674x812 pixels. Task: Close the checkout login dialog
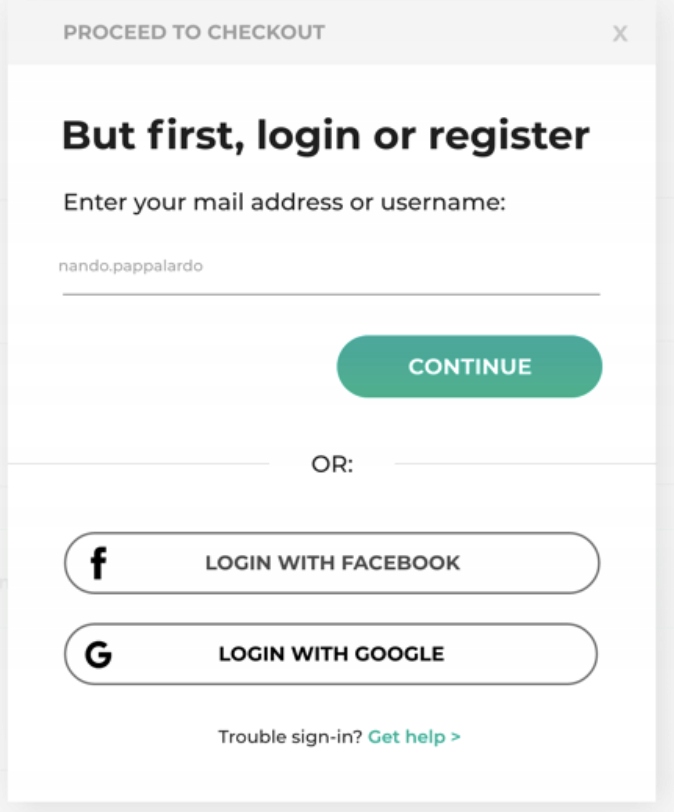point(620,34)
